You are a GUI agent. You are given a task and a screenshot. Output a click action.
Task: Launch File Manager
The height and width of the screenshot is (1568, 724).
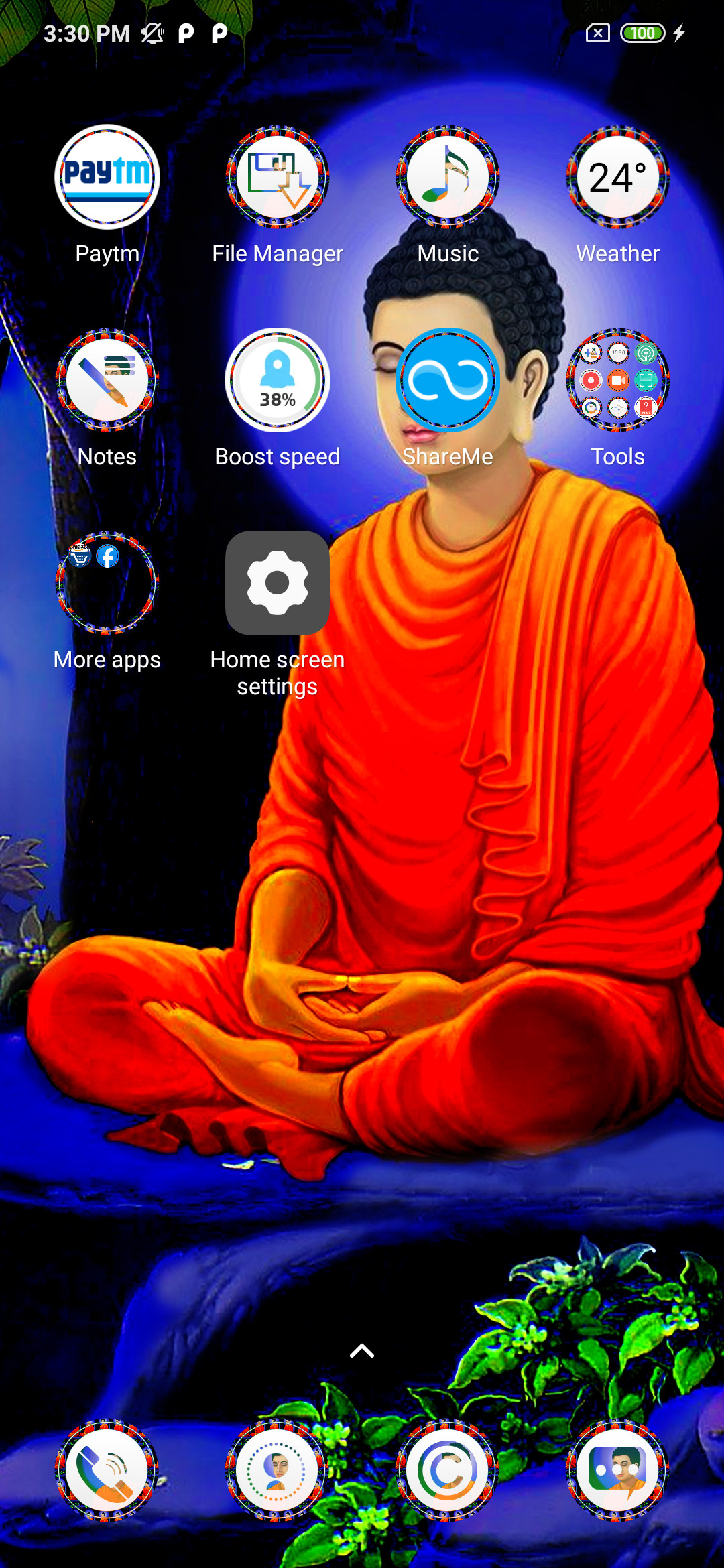(278, 178)
